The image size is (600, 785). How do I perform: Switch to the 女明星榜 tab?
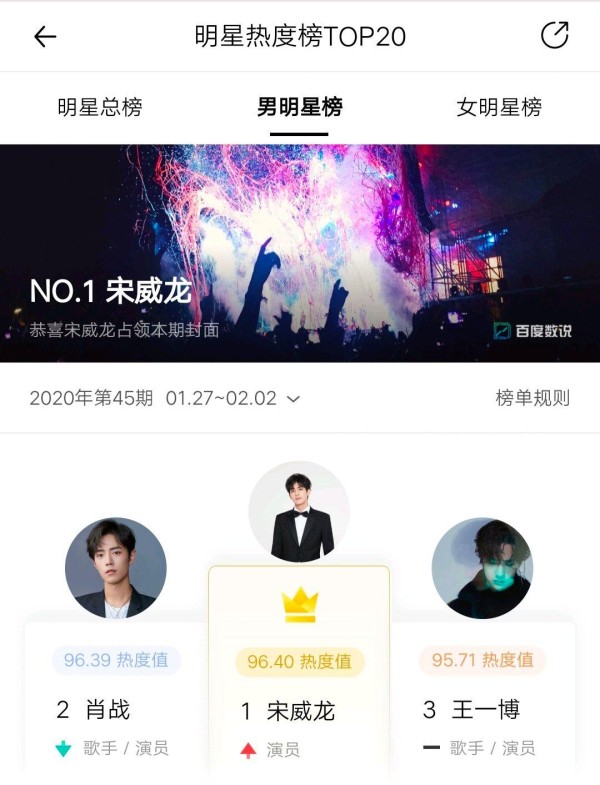(499, 108)
